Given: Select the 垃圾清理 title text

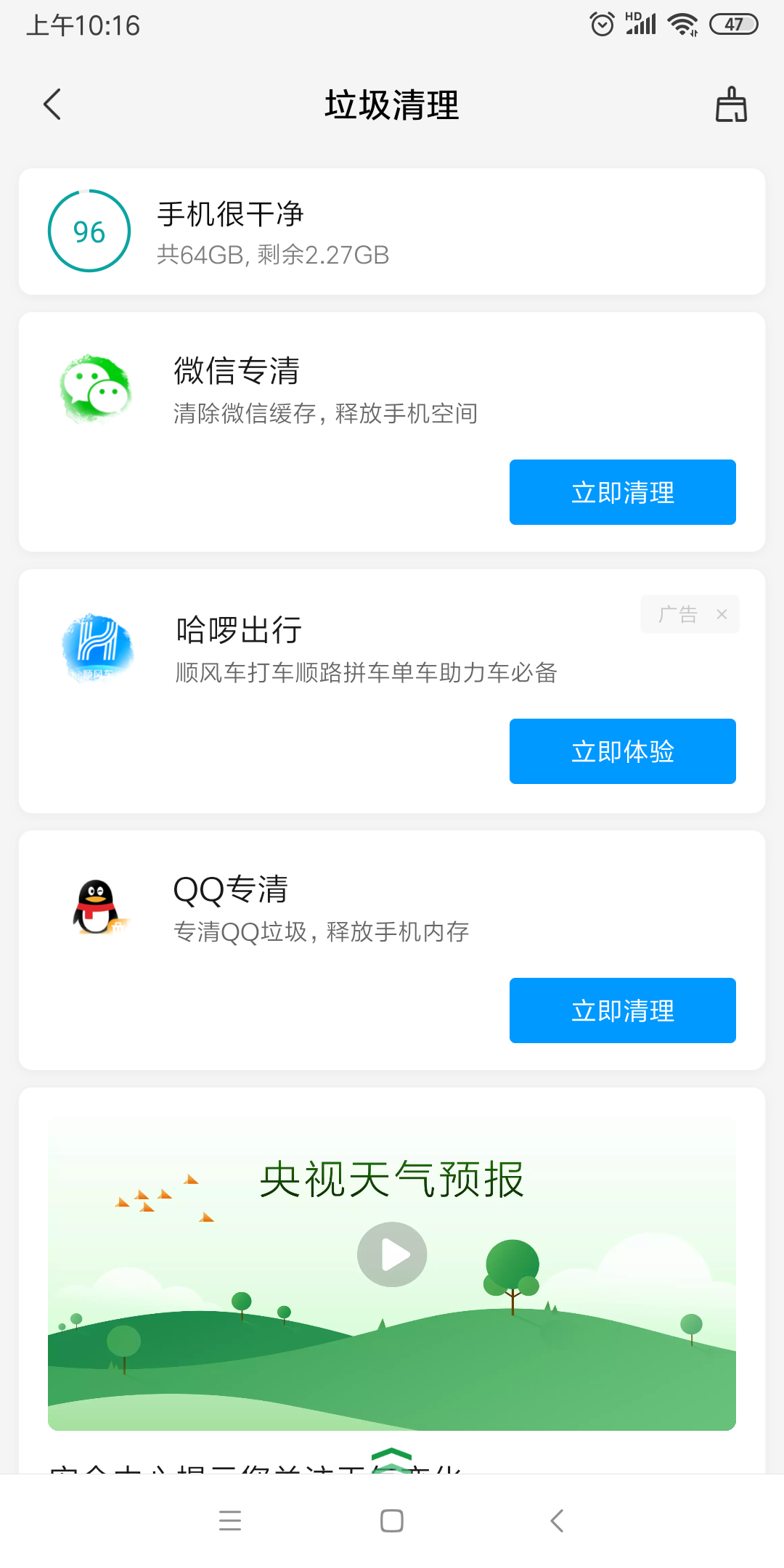Looking at the screenshot, I should pyautogui.click(x=391, y=104).
